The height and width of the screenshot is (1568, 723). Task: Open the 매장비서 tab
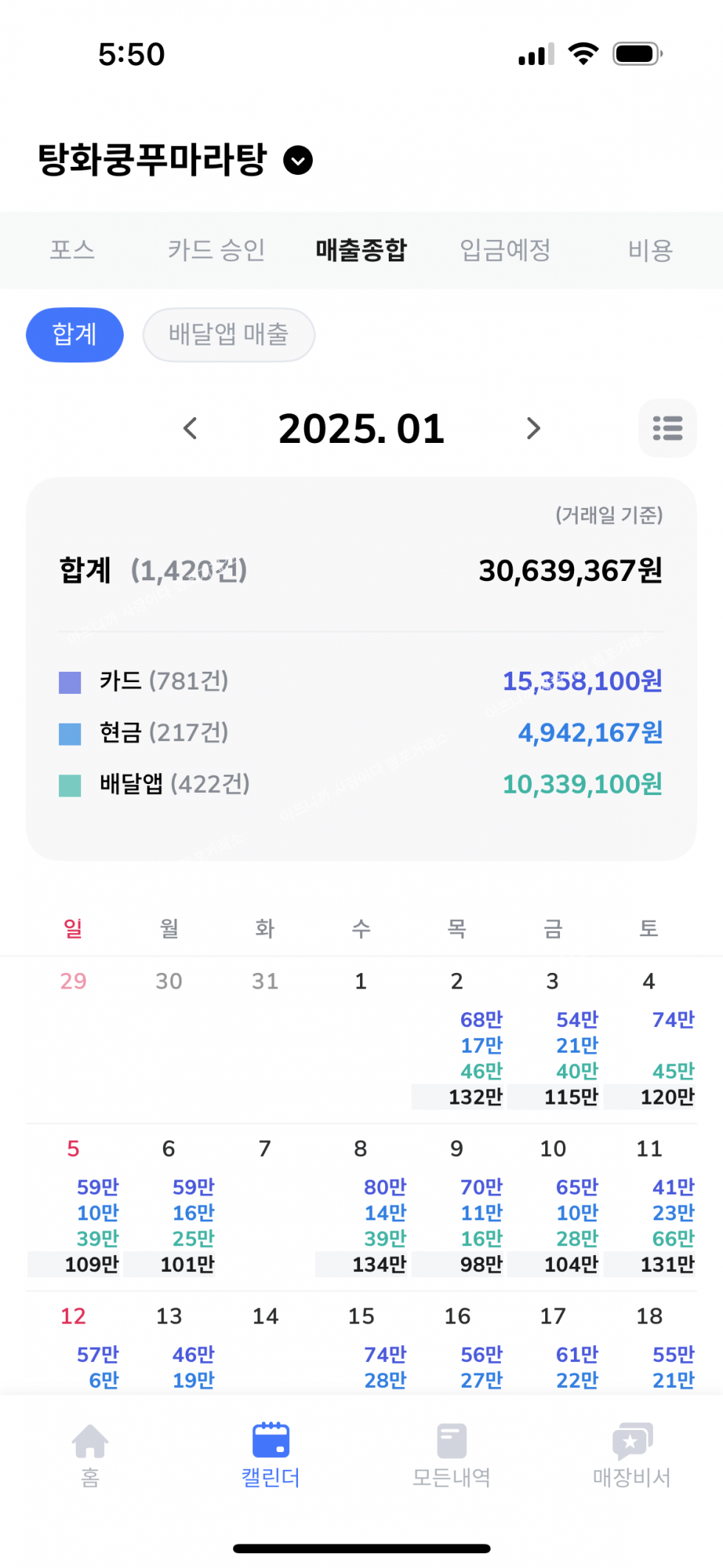(632, 1454)
